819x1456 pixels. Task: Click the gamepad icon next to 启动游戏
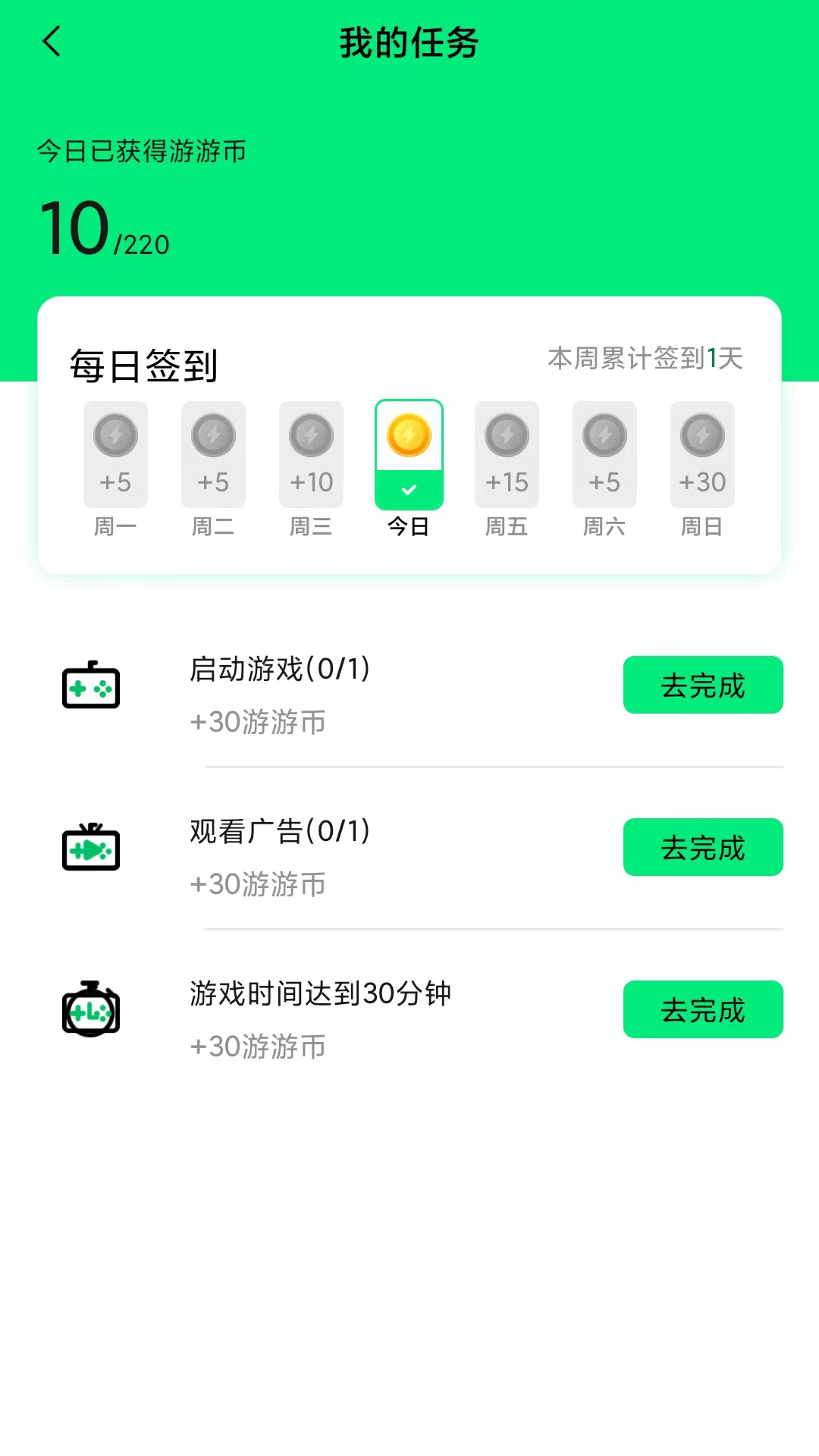(x=90, y=685)
